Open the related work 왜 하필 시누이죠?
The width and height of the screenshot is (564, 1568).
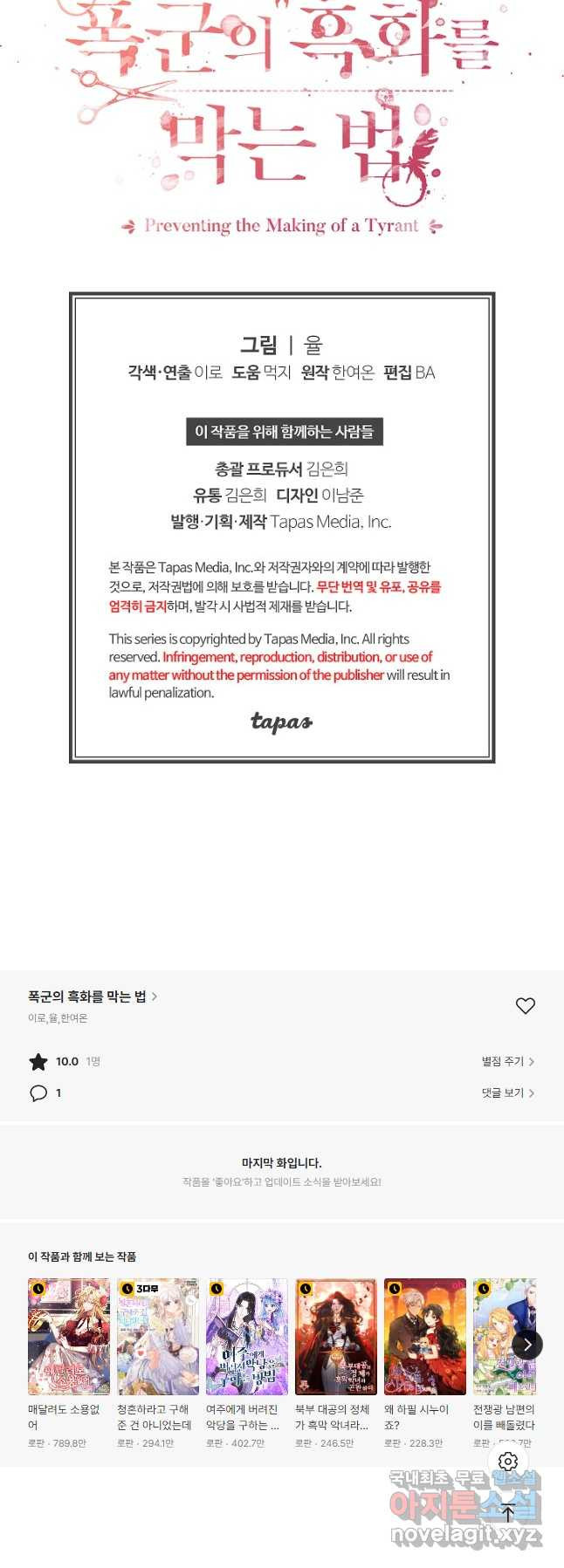click(425, 1337)
